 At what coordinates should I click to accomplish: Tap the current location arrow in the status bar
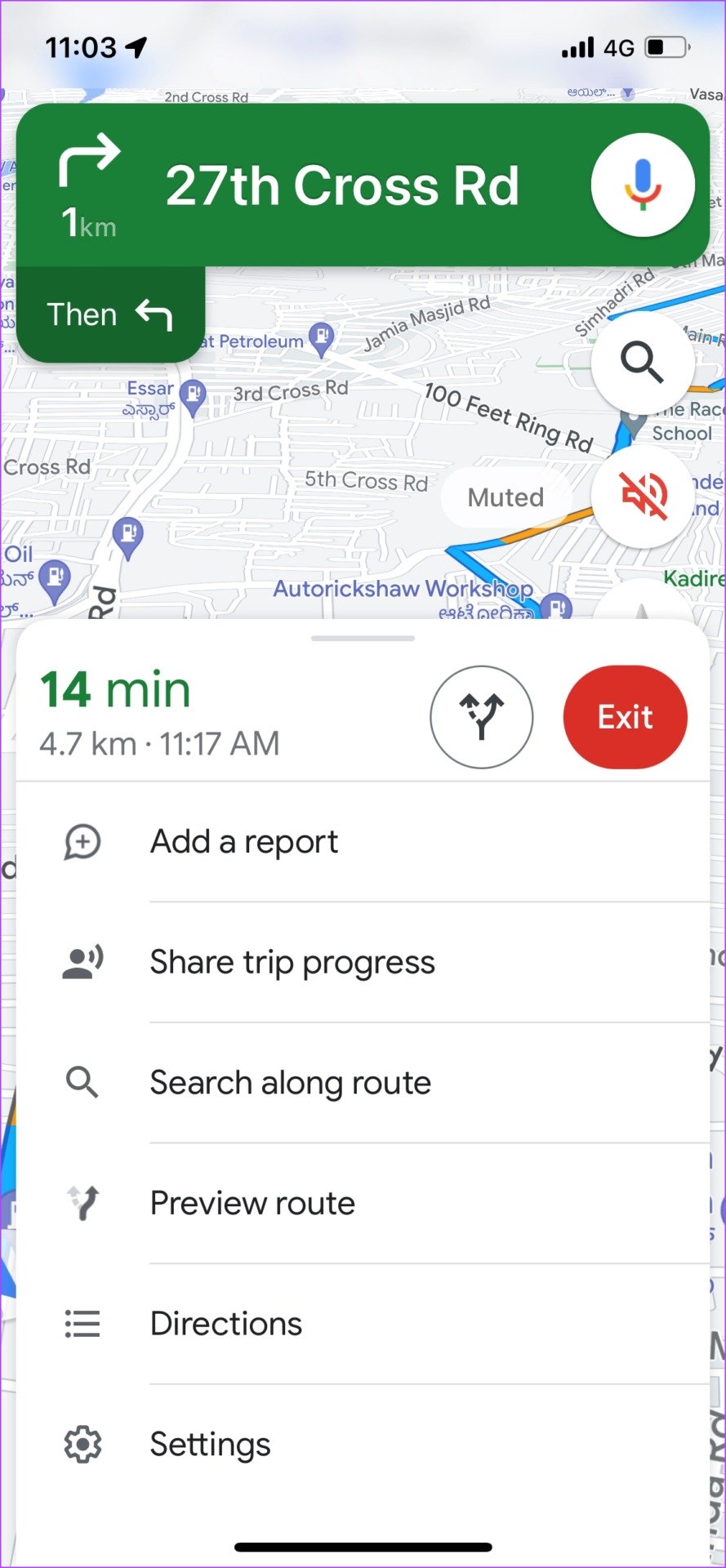[136, 47]
